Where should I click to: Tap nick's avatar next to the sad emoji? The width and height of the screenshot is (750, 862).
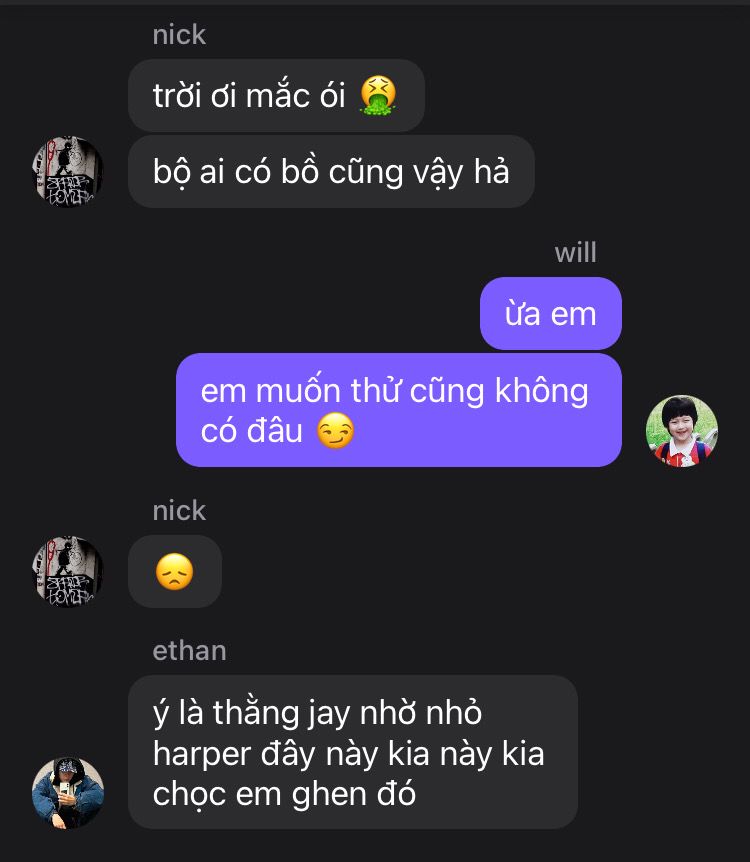(x=68, y=572)
